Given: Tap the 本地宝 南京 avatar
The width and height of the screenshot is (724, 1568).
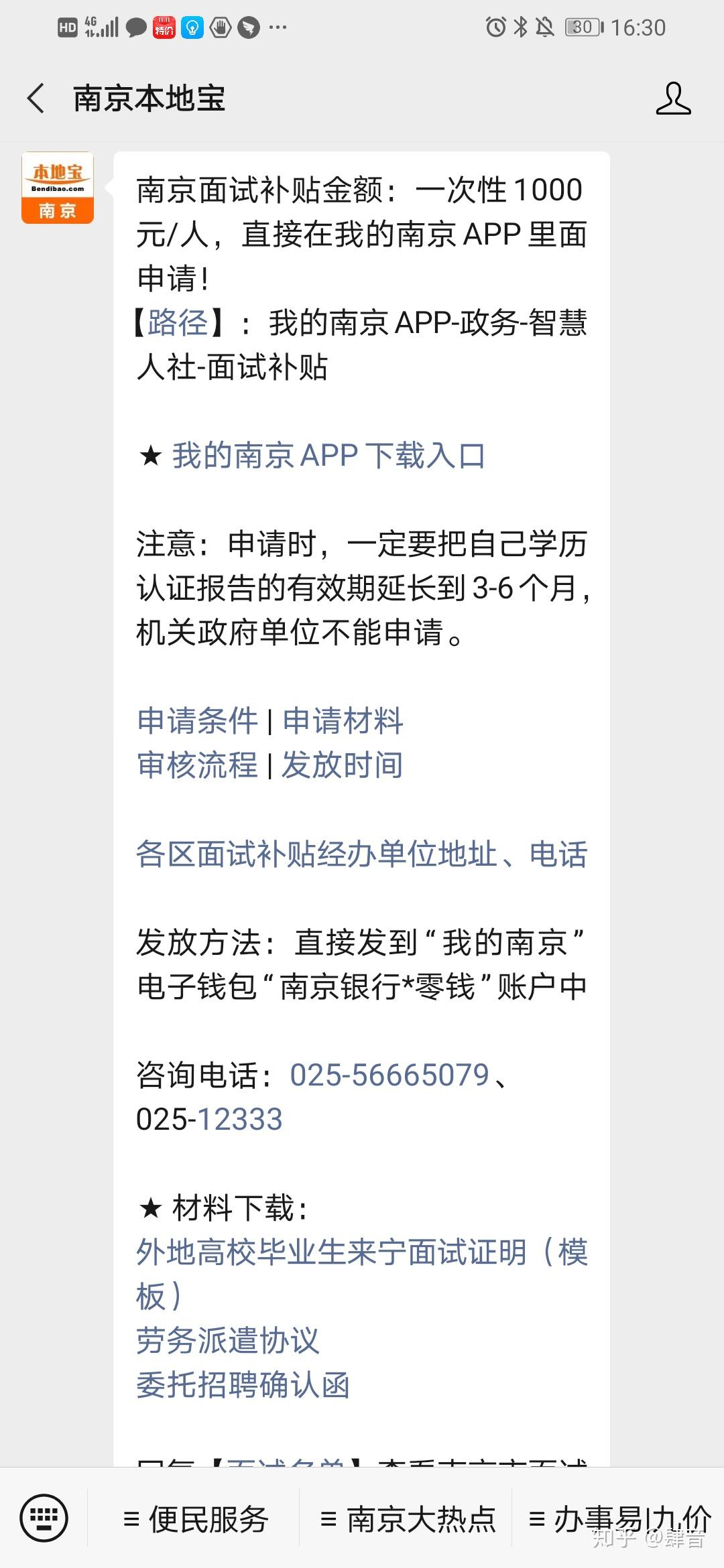Looking at the screenshot, I should 58,188.
